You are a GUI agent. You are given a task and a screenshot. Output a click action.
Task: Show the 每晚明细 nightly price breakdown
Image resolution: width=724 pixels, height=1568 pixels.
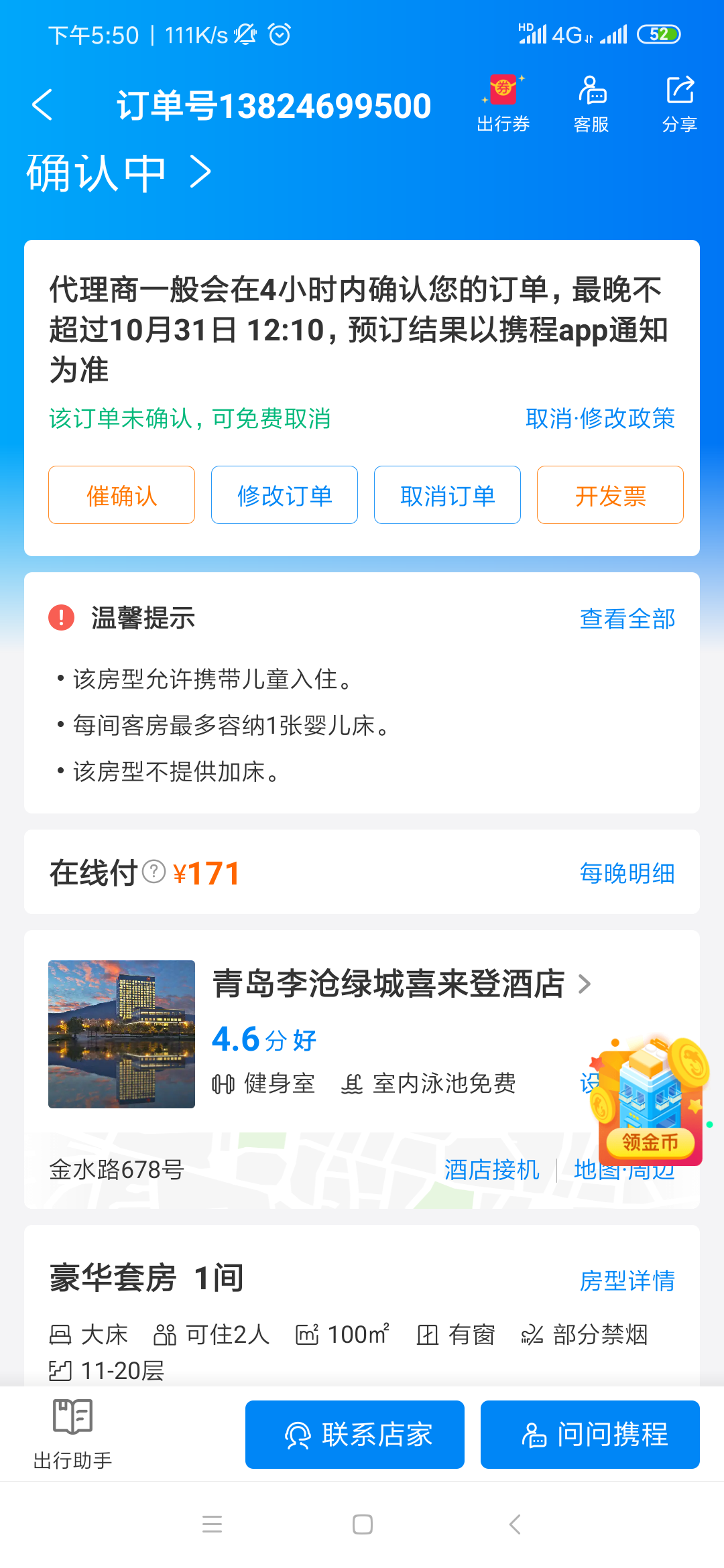point(627,873)
